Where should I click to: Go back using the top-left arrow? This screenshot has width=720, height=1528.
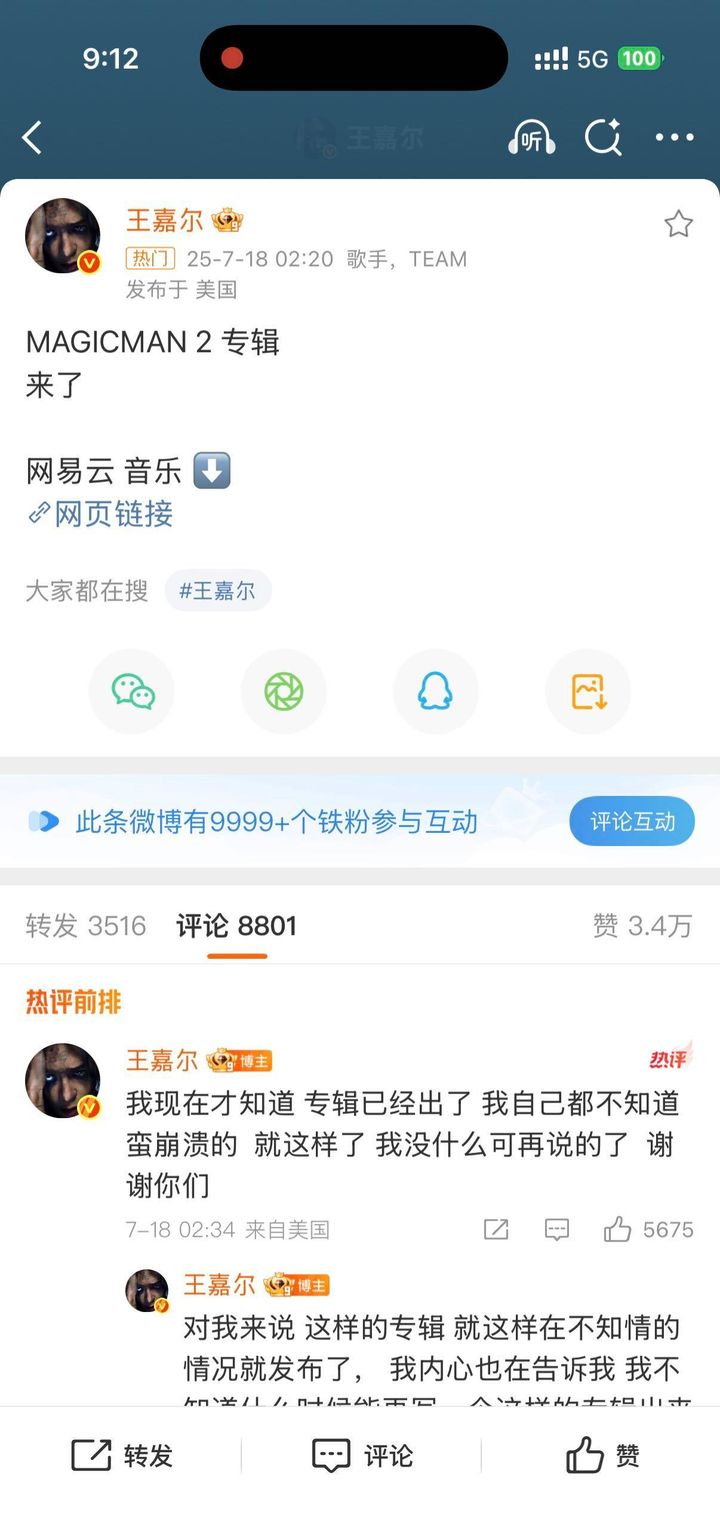coord(33,138)
